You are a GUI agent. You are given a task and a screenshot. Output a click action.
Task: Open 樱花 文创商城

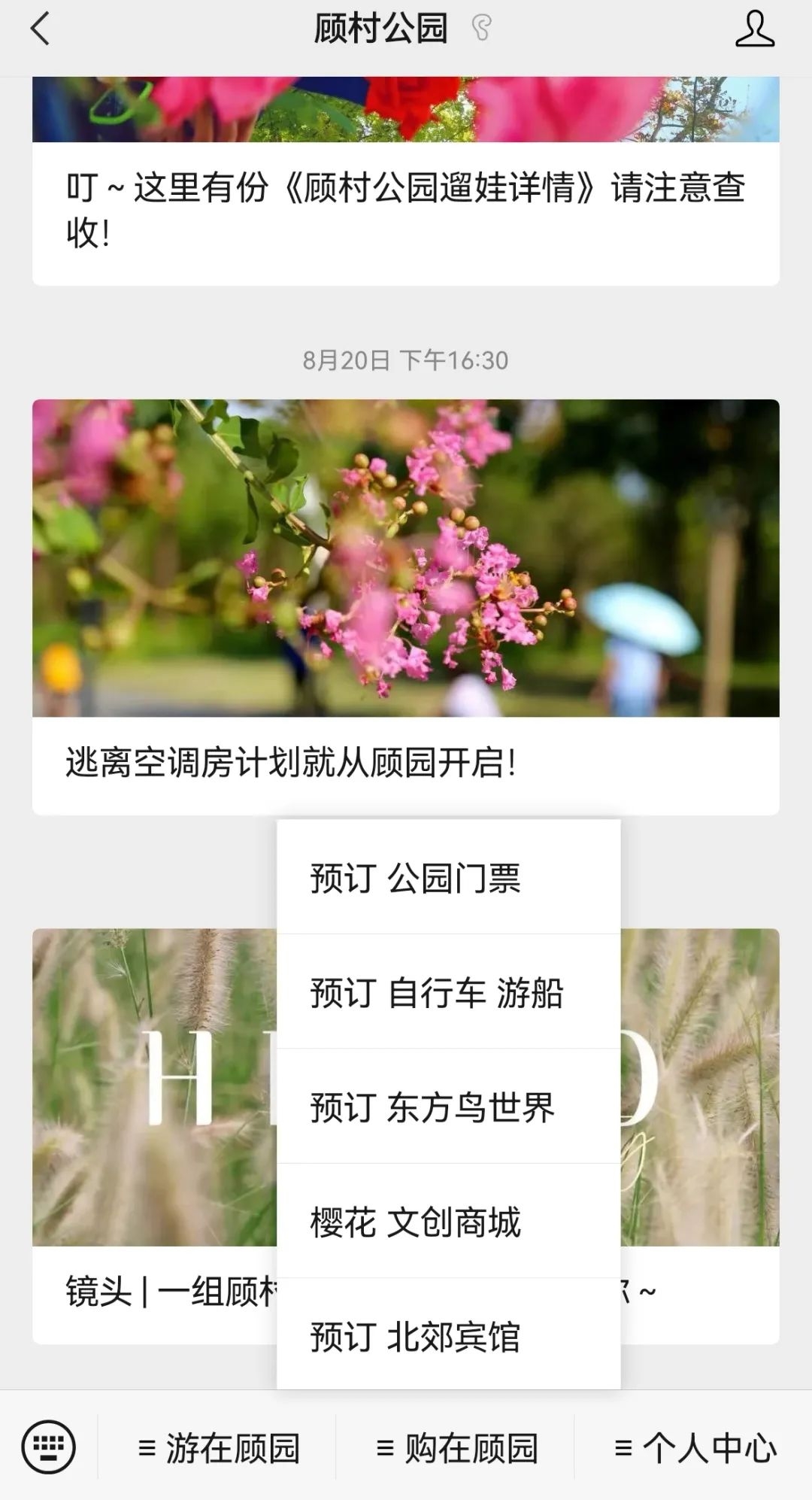coord(449,1221)
